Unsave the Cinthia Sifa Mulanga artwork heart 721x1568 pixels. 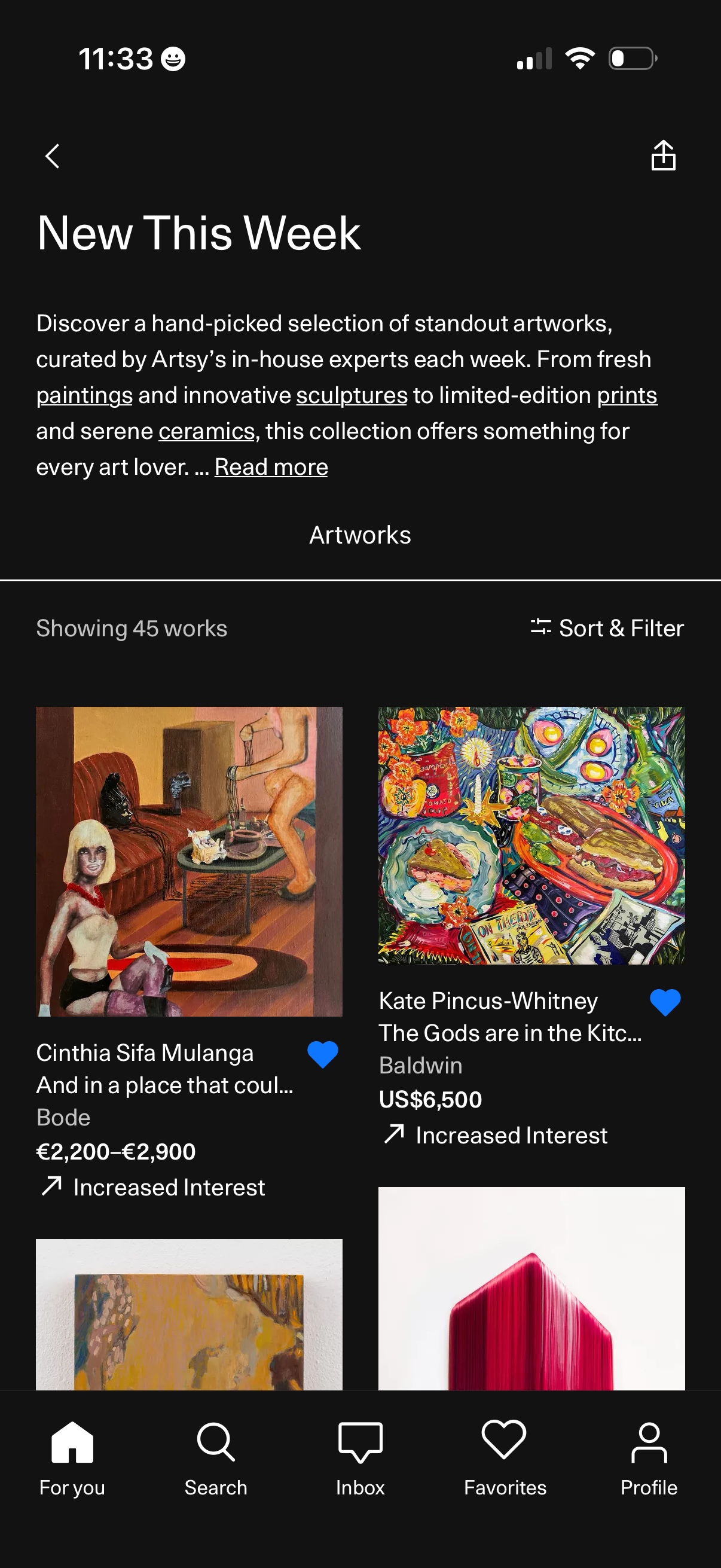coord(322,1054)
